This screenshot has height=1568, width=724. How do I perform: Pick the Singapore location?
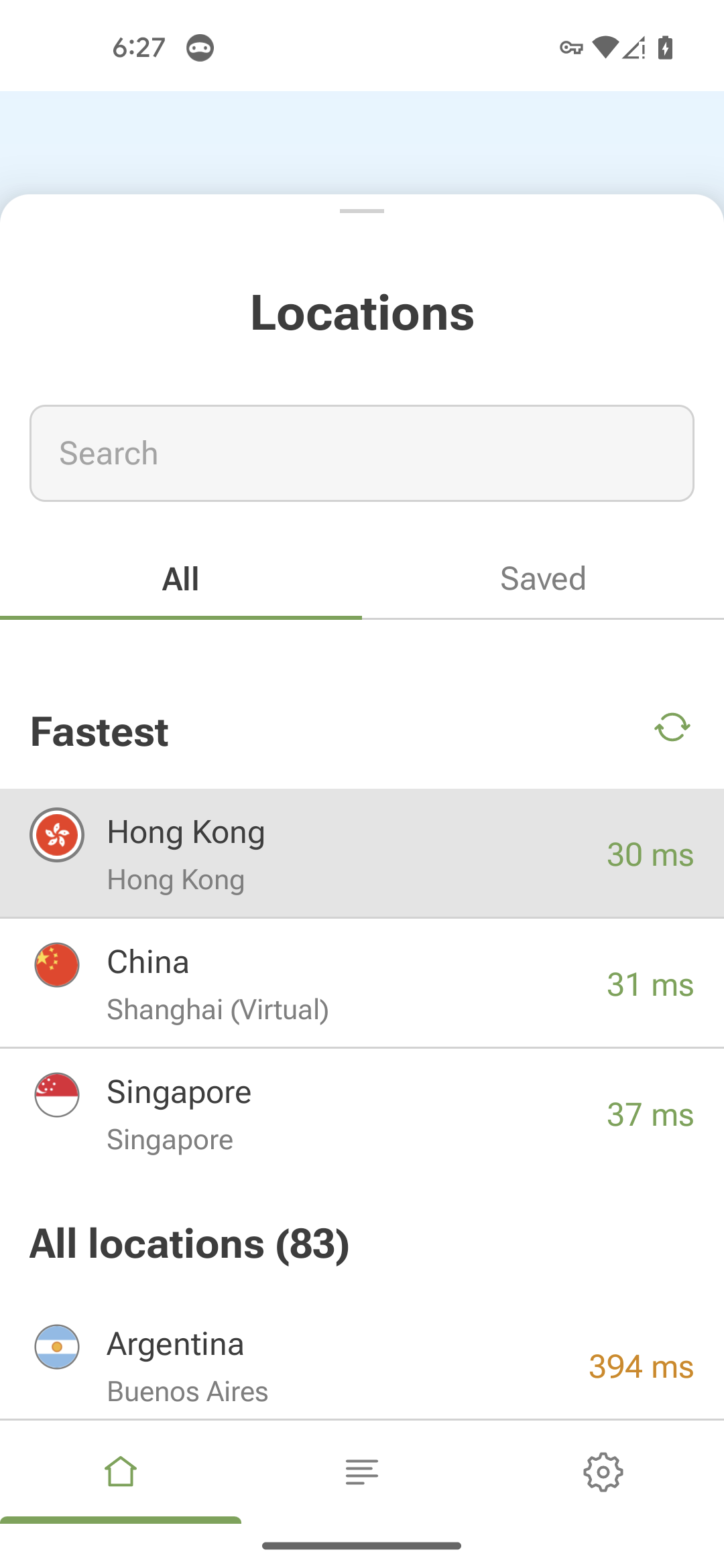point(362,1114)
